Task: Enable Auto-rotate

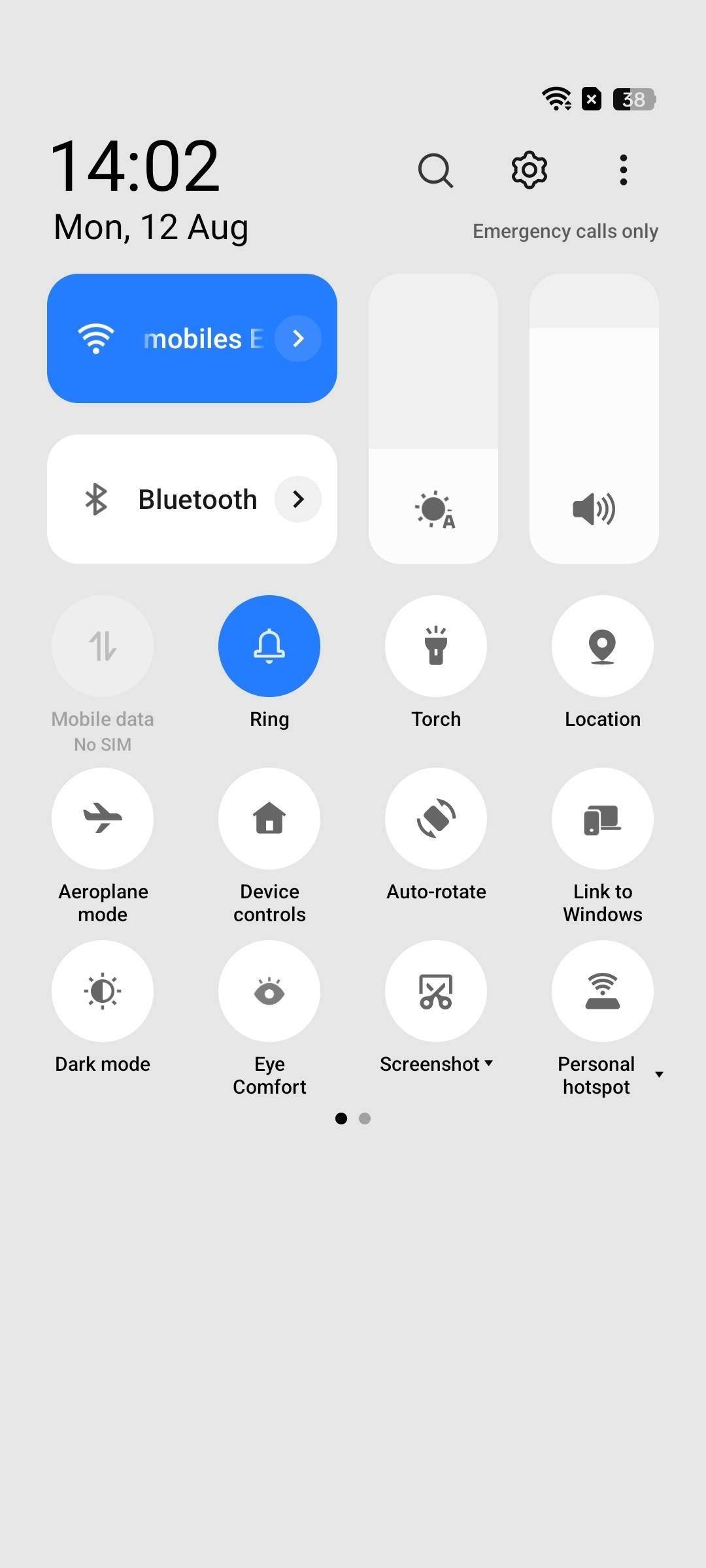Action: click(x=436, y=819)
